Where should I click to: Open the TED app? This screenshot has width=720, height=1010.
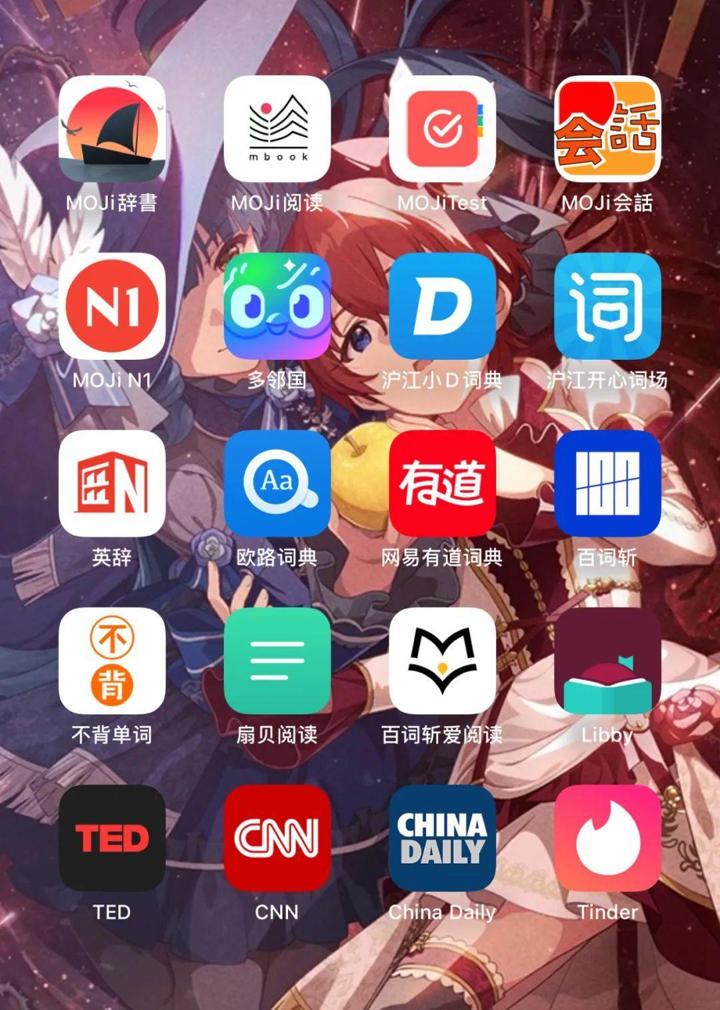[x=112, y=837]
